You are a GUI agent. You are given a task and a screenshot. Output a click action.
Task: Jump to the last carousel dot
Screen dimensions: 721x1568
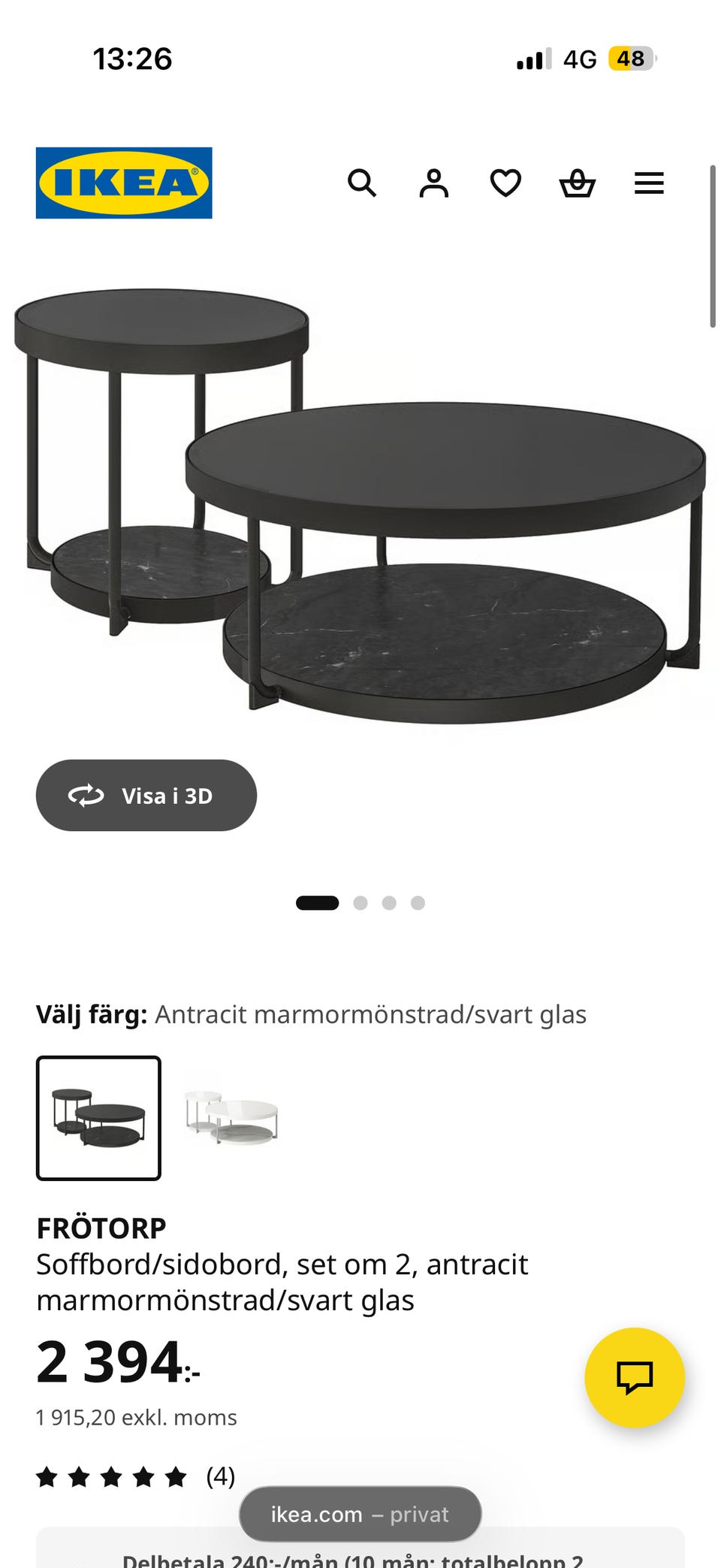pyautogui.click(x=418, y=902)
